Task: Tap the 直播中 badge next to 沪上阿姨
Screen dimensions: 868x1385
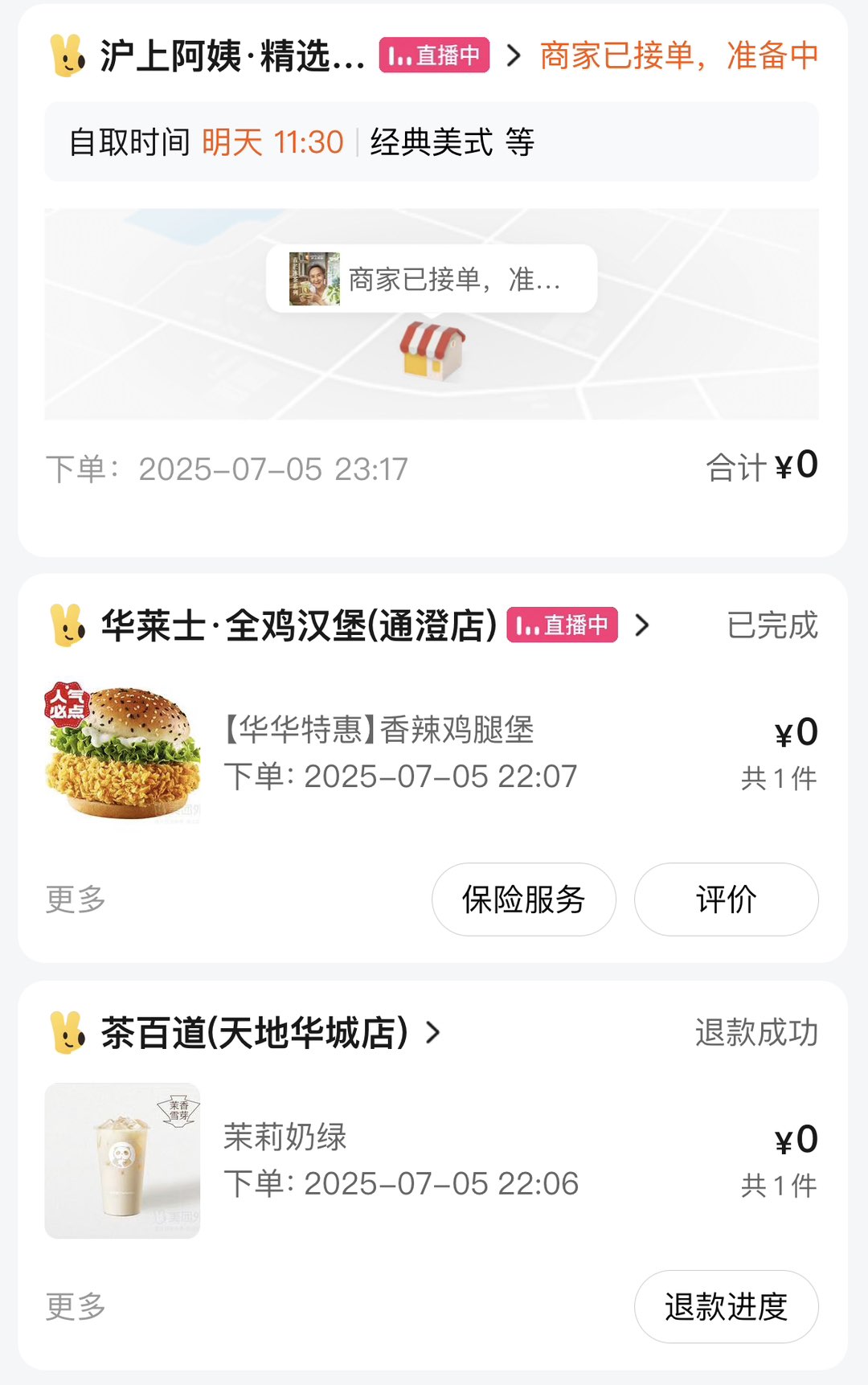Action: tap(434, 55)
